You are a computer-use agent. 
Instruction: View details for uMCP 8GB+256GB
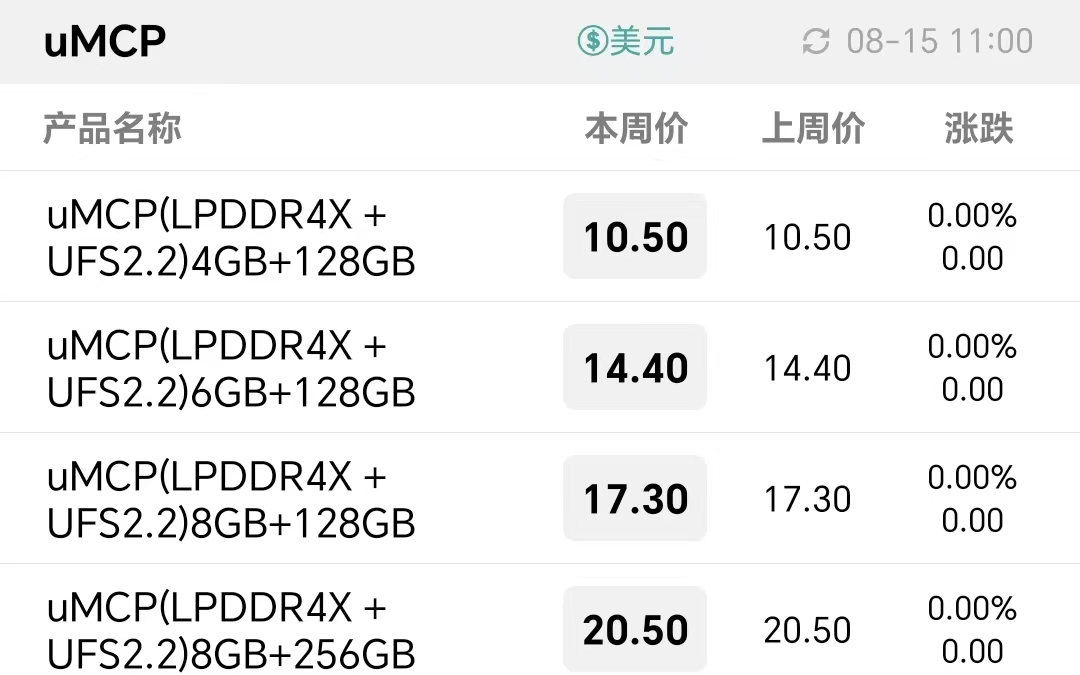point(540,620)
